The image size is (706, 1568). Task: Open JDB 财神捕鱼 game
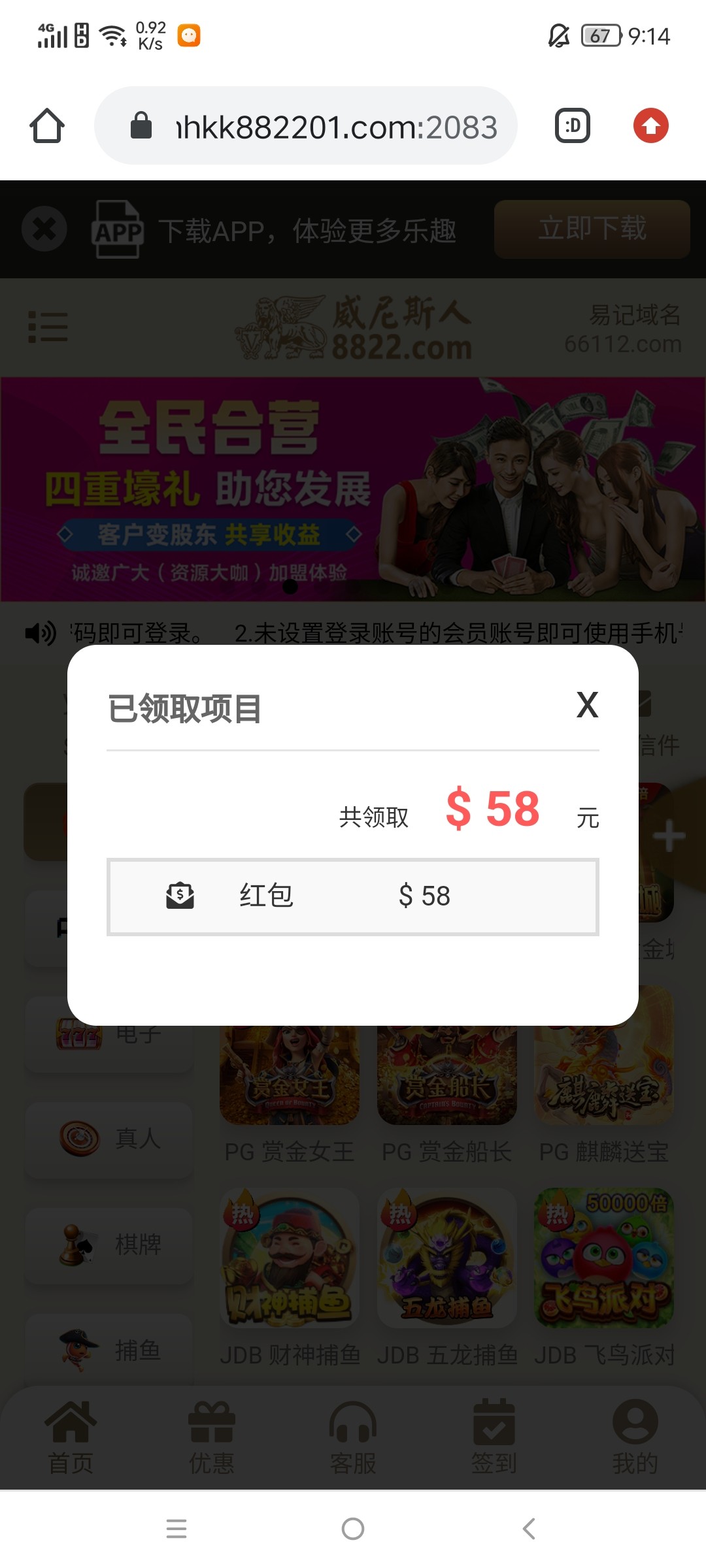coord(290,1258)
